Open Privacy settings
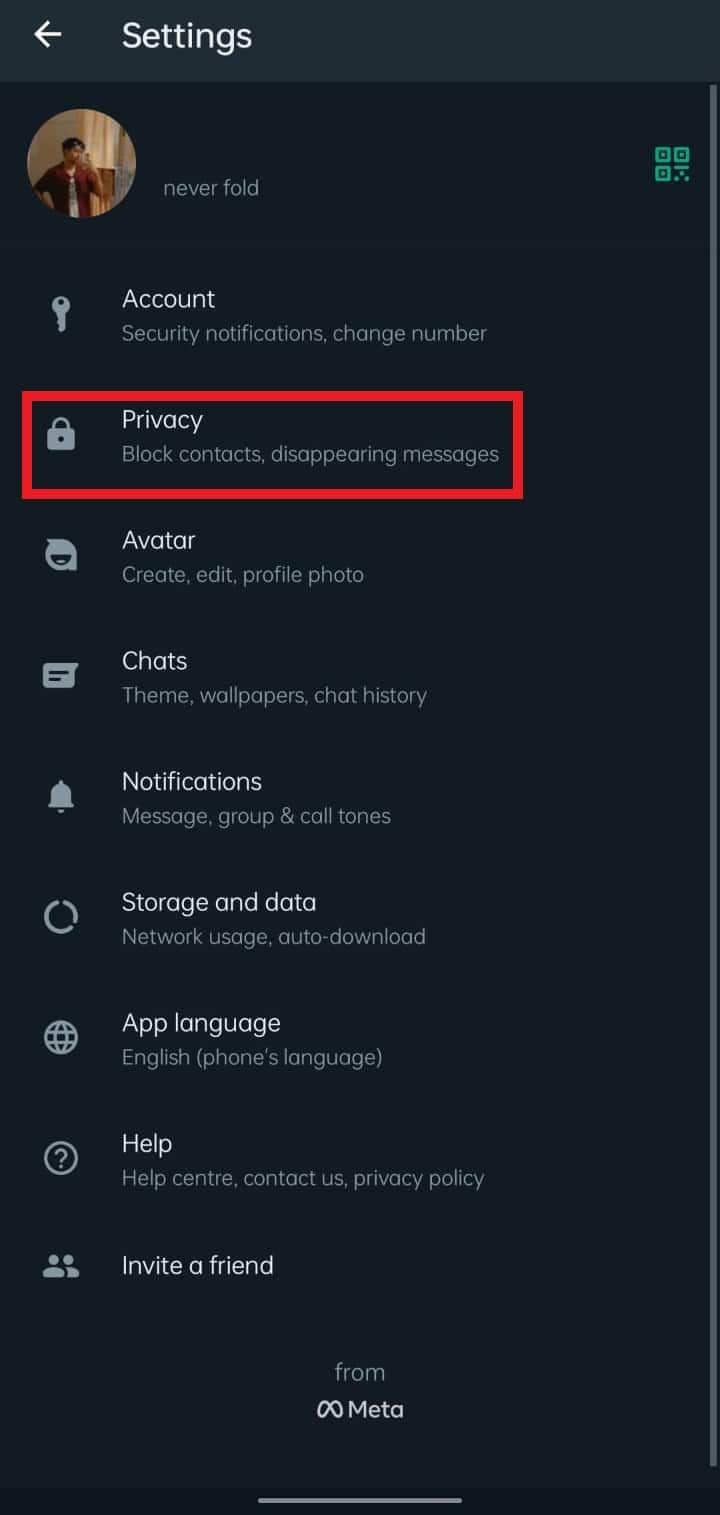Viewport: 720px width, 1515px height. [360, 436]
